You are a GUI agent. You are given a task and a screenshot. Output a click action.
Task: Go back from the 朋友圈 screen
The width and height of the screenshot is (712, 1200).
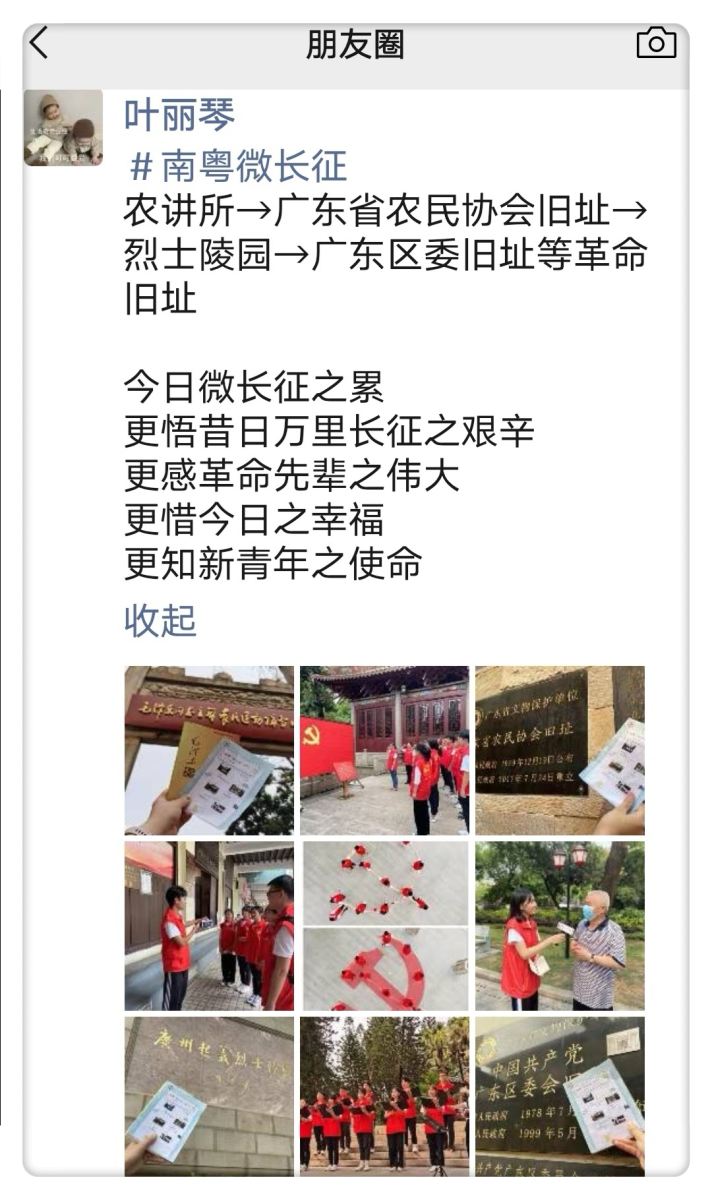(40, 44)
